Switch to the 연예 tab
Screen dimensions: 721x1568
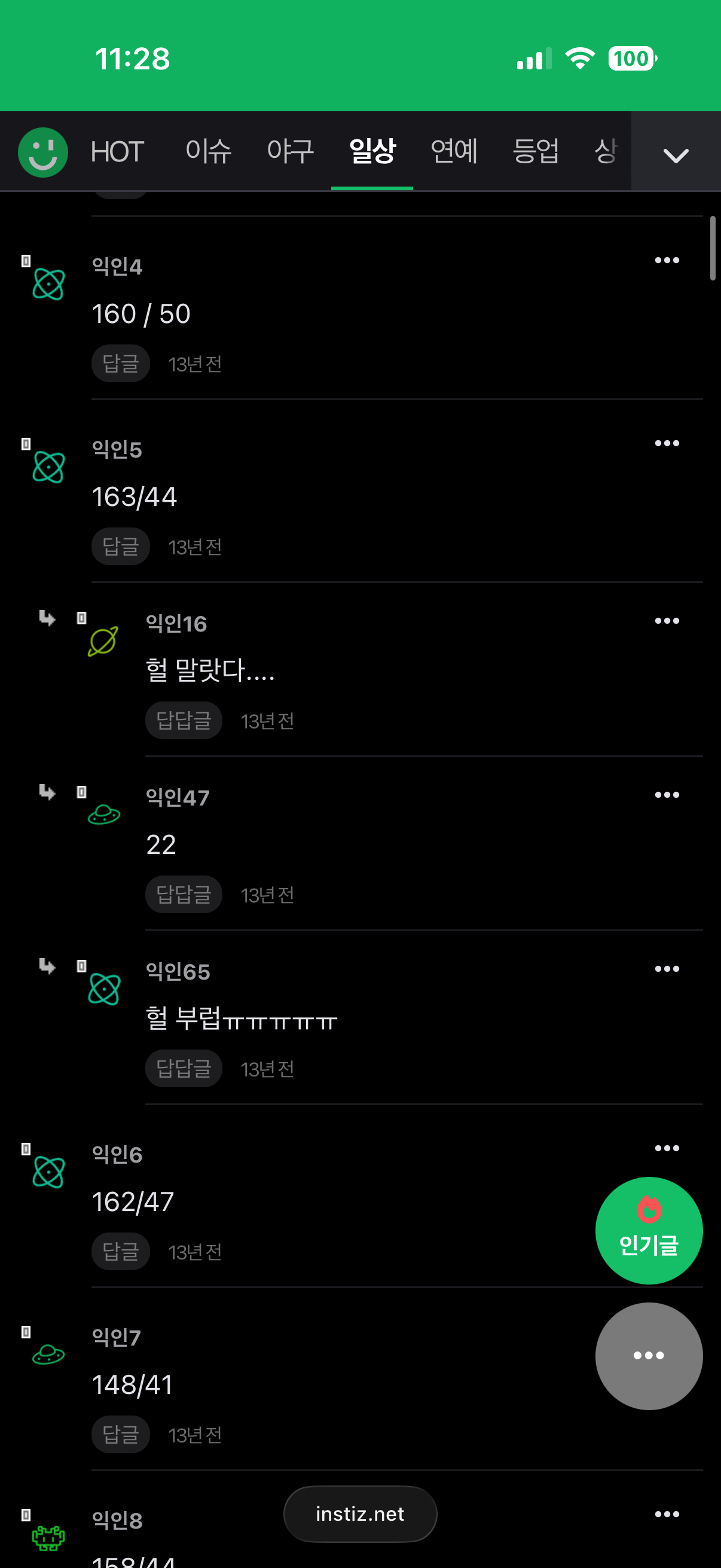coord(453,151)
